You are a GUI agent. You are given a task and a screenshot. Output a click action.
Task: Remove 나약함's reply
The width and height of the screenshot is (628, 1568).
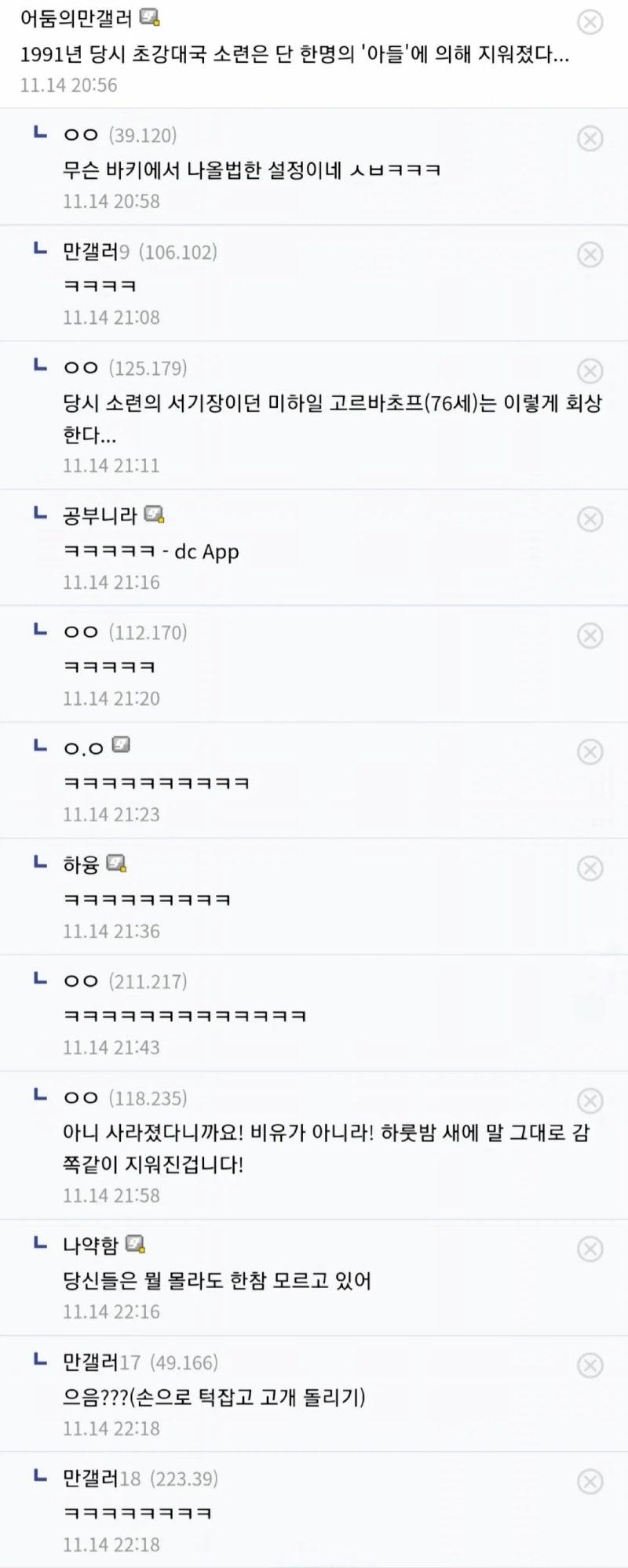(x=590, y=1249)
